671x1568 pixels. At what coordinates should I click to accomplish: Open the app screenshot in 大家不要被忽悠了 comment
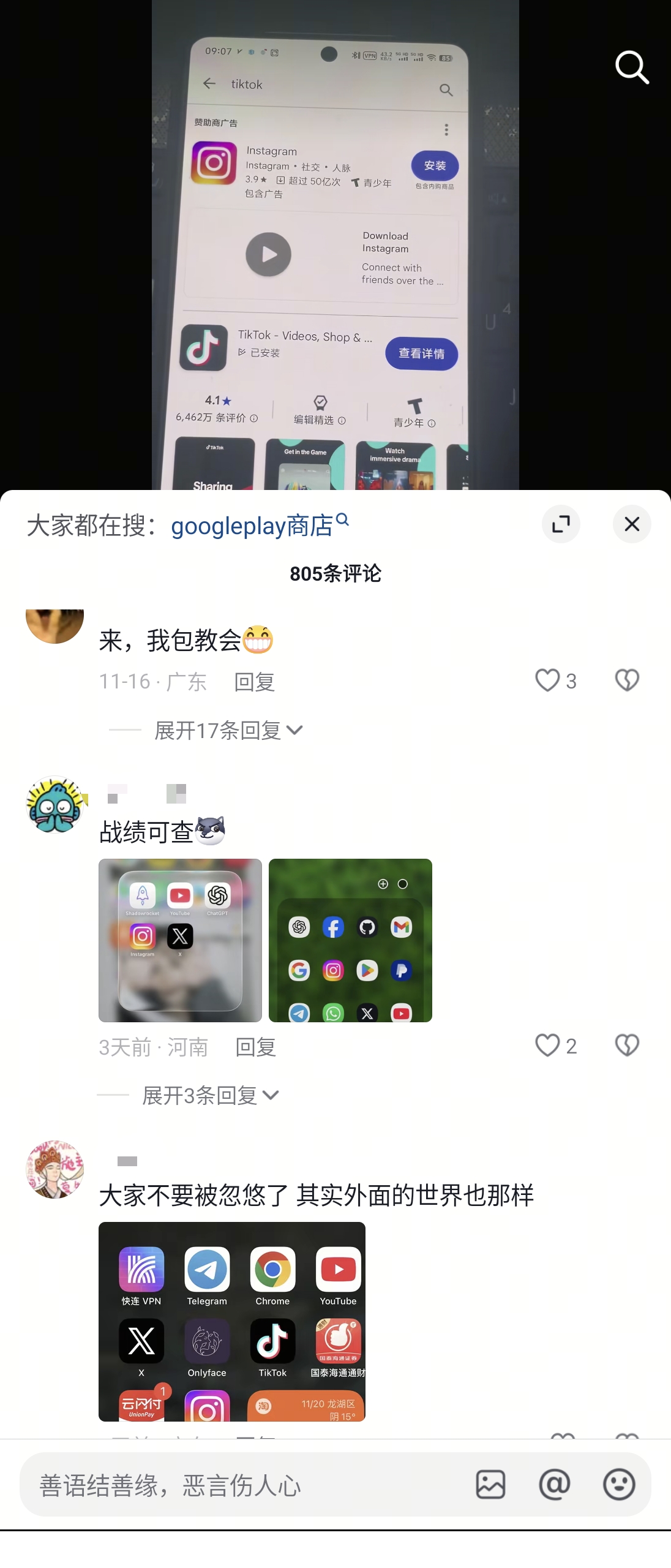click(231, 1321)
